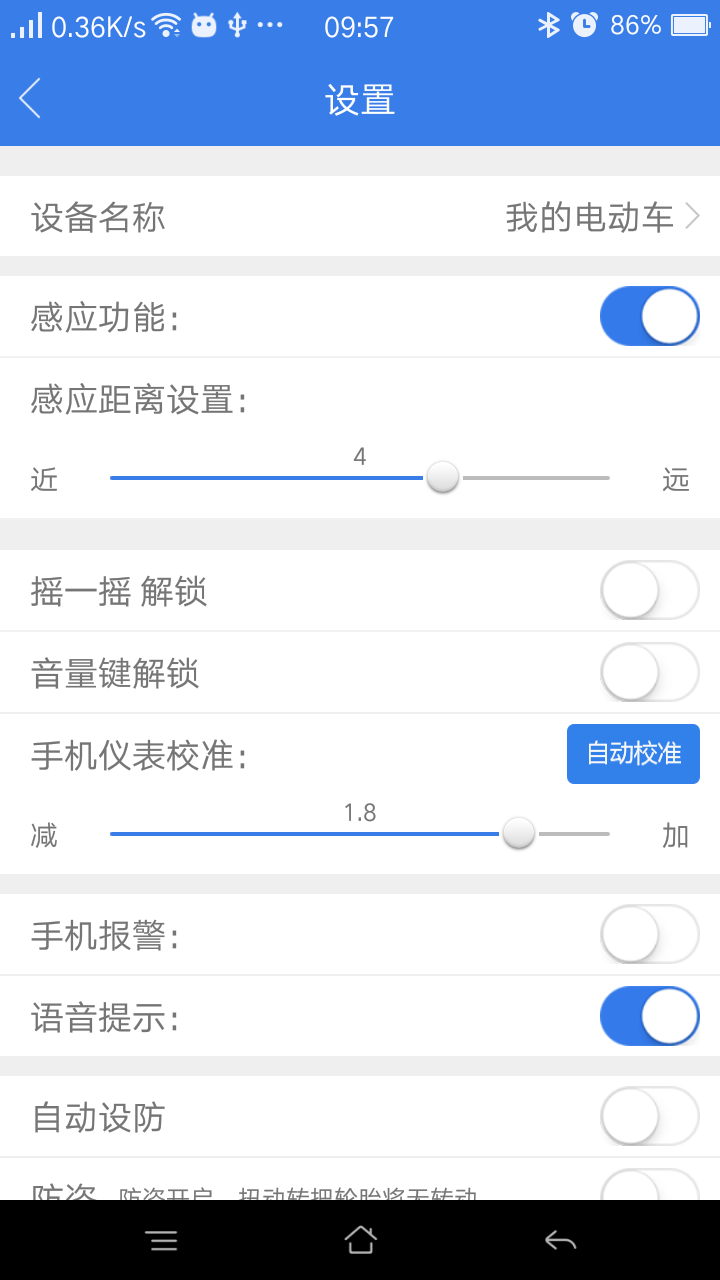Screen dimensions: 720x1280
Task: Enable the 自动设防 auto-arm switch
Action: (x=649, y=1117)
